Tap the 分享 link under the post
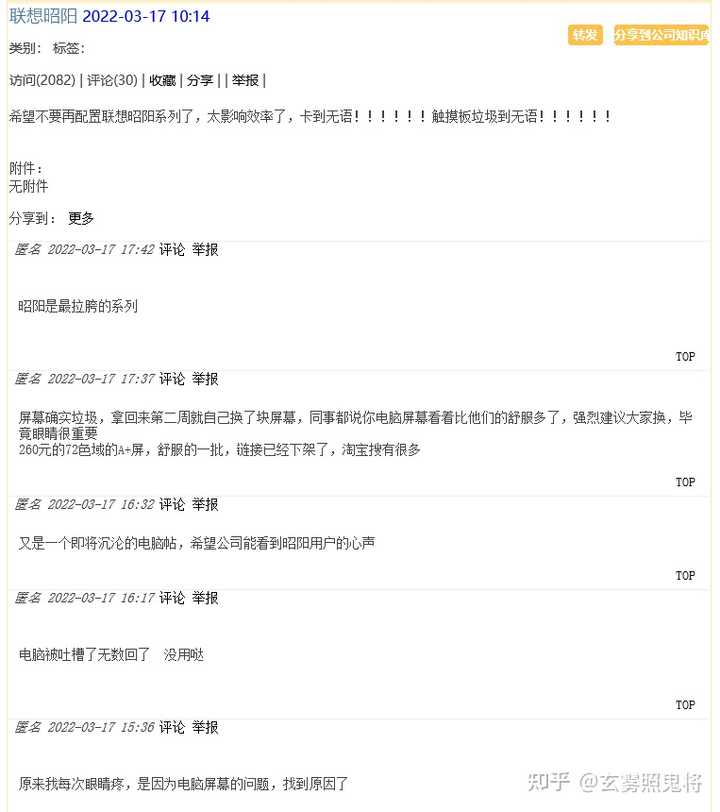The image size is (720, 812). pyautogui.click(x=200, y=80)
